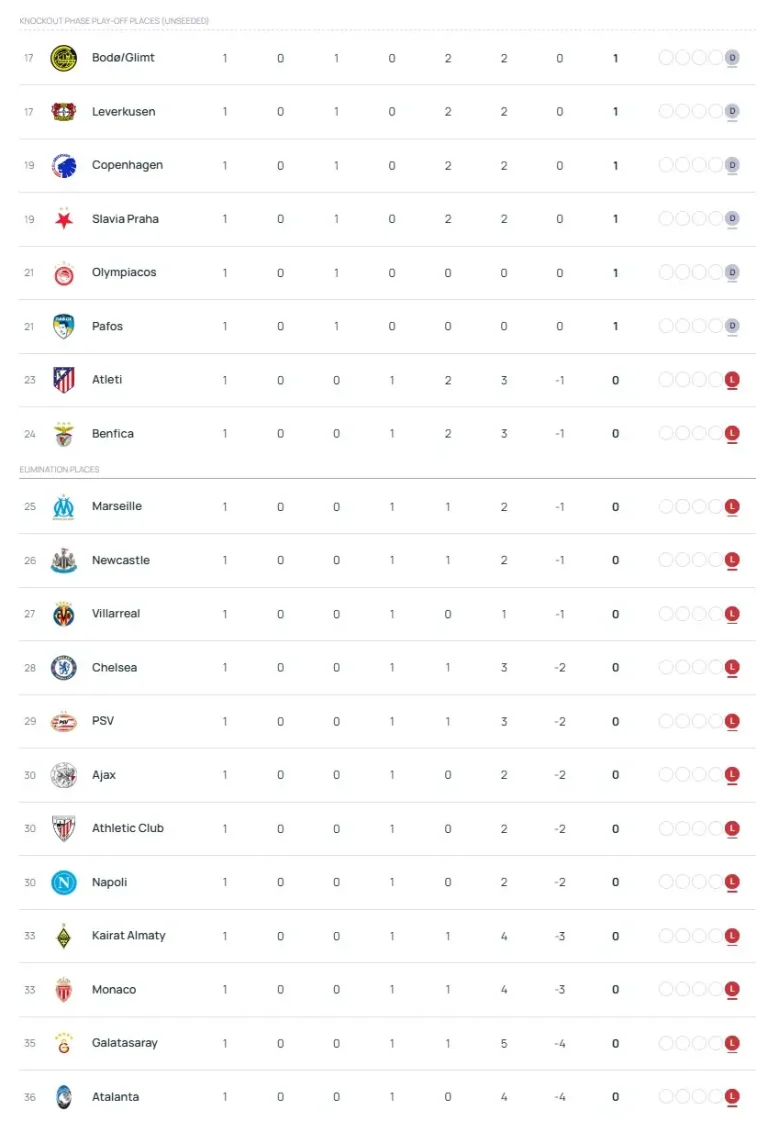The width and height of the screenshot is (768, 1121).
Task: Open Marseille from the elimination places
Action: point(116,507)
